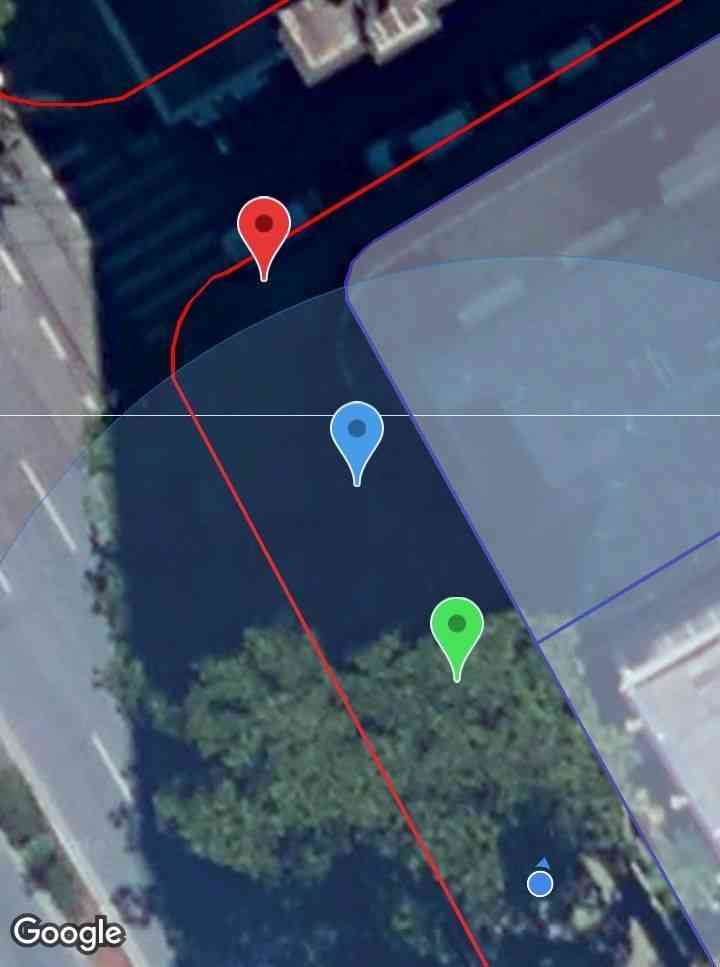This screenshot has width=720, height=967.
Task: Tap the blue current location dot
Action: tap(540, 883)
